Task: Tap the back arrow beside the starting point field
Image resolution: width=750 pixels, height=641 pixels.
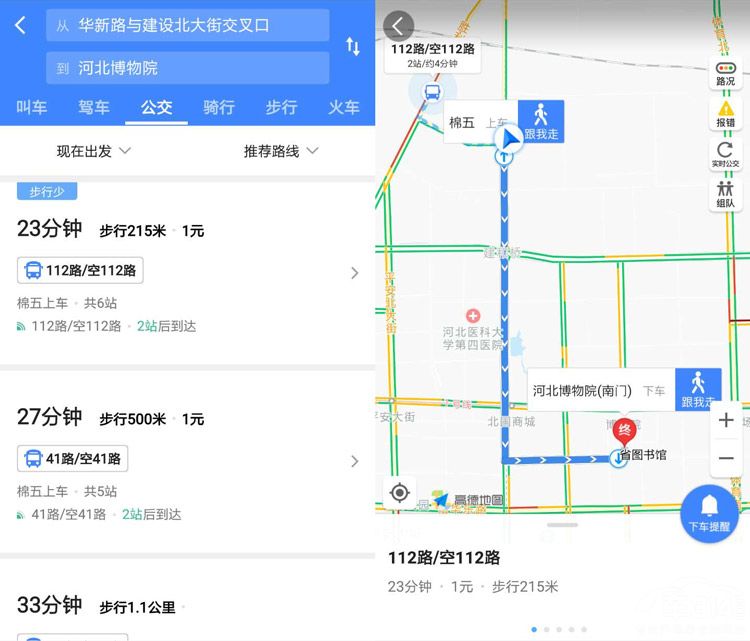Action: click(21, 26)
